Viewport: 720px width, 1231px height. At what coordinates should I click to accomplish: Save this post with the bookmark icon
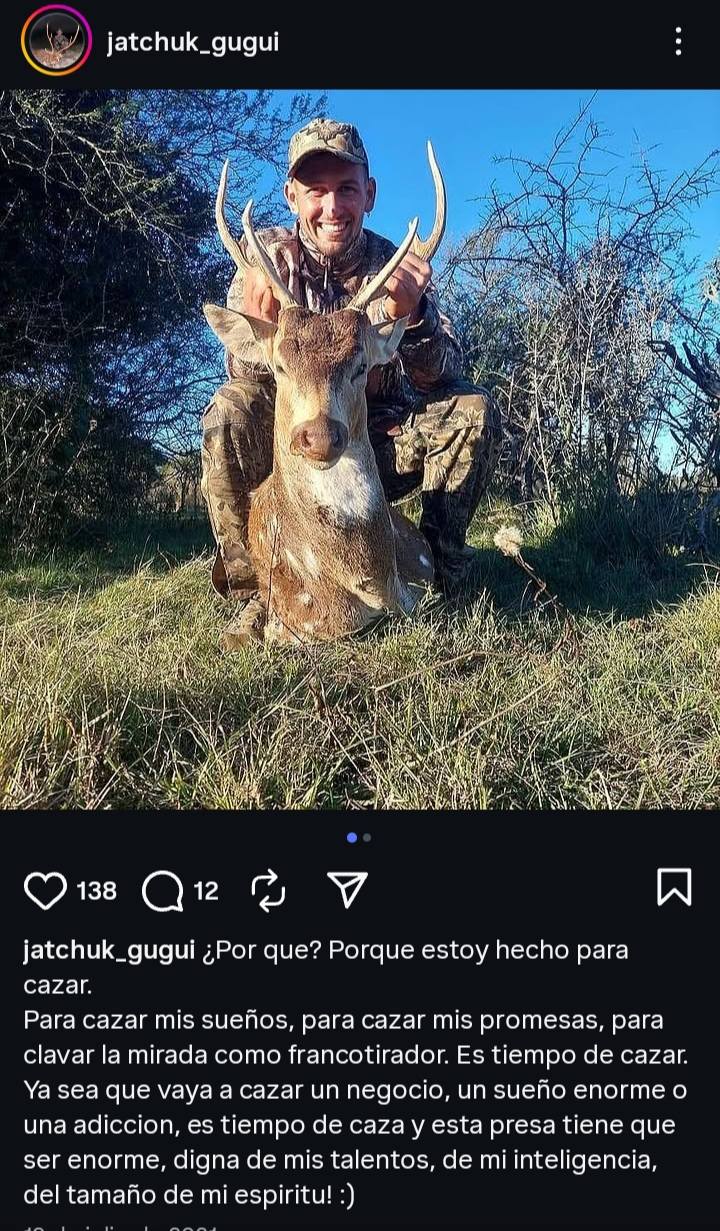point(674,887)
